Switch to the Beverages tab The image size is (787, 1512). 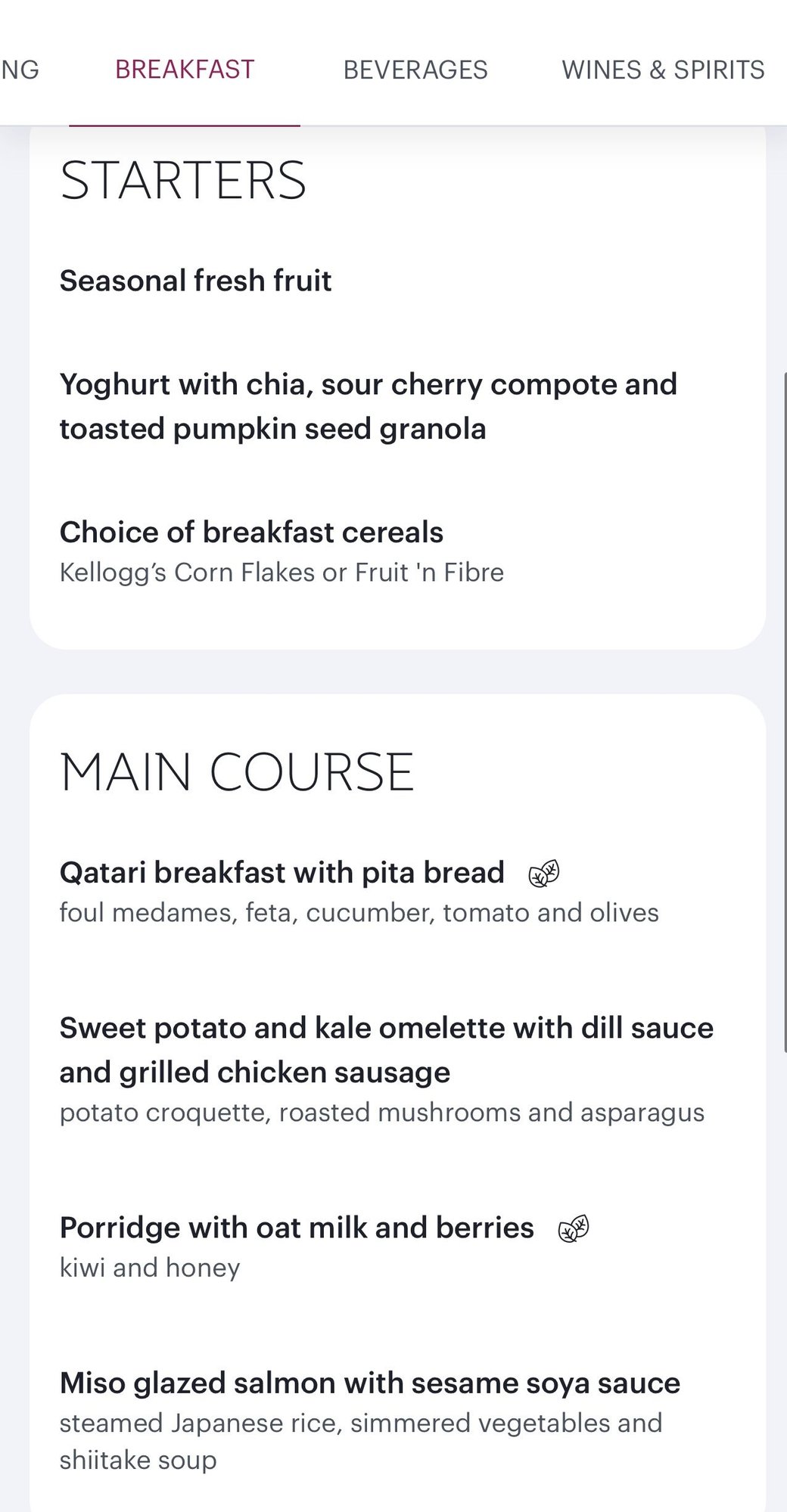pos(415,70)
